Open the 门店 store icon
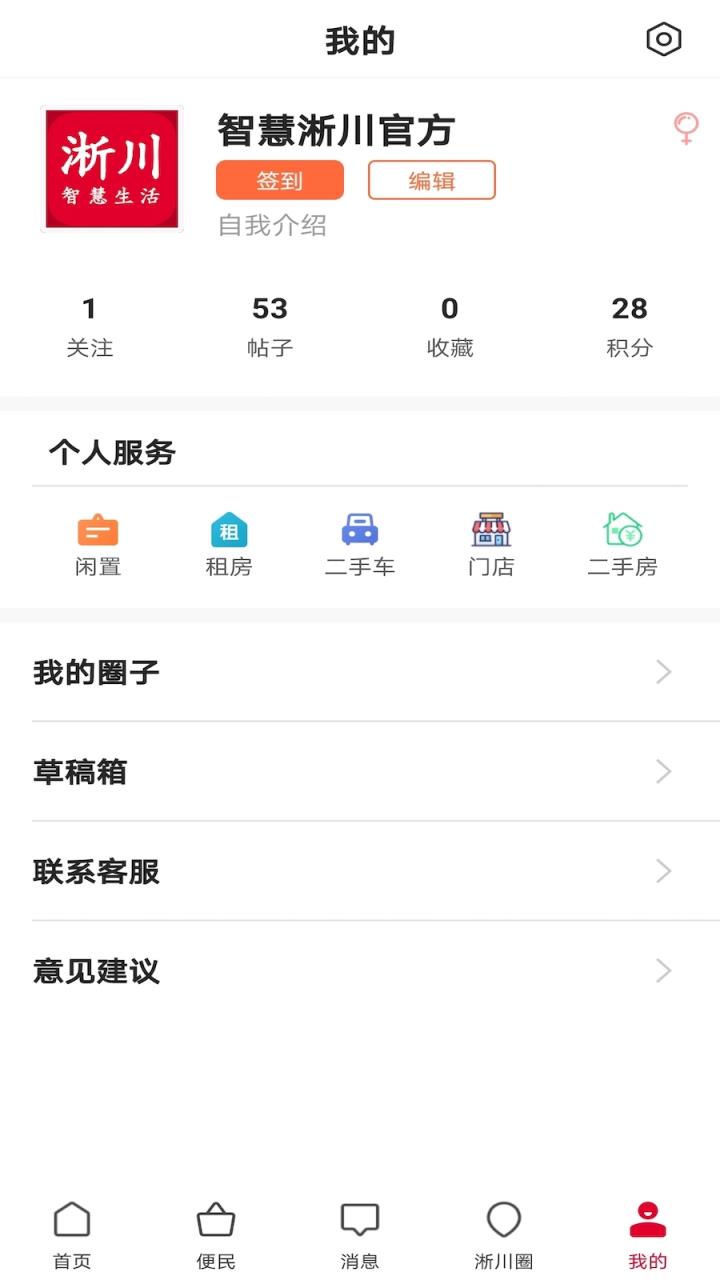This screenshot has height=1280, width=720. coord(493,541)
